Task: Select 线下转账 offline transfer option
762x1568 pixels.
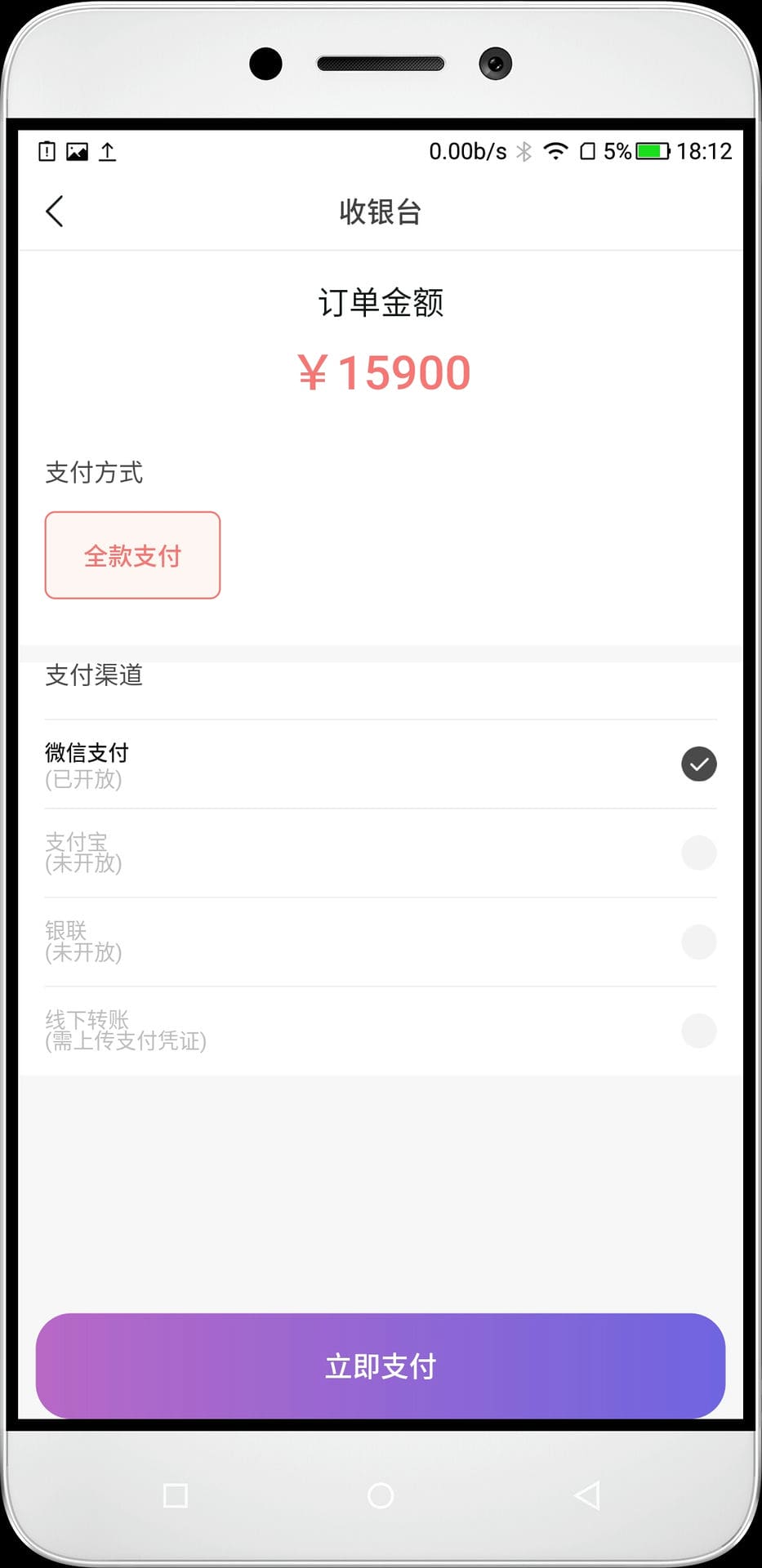Action: click(381, 1031)
